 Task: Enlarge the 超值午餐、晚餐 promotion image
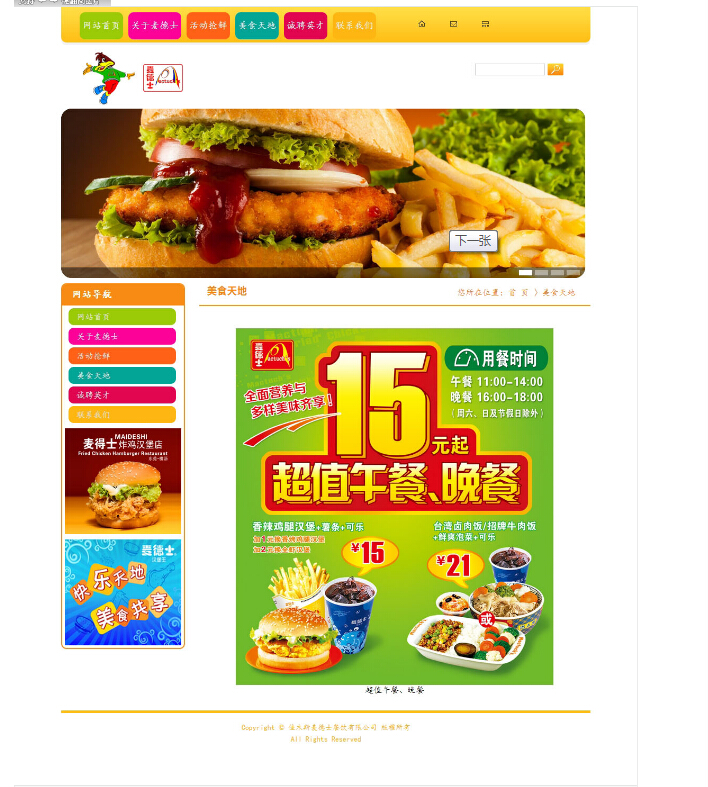coord(394,506)
